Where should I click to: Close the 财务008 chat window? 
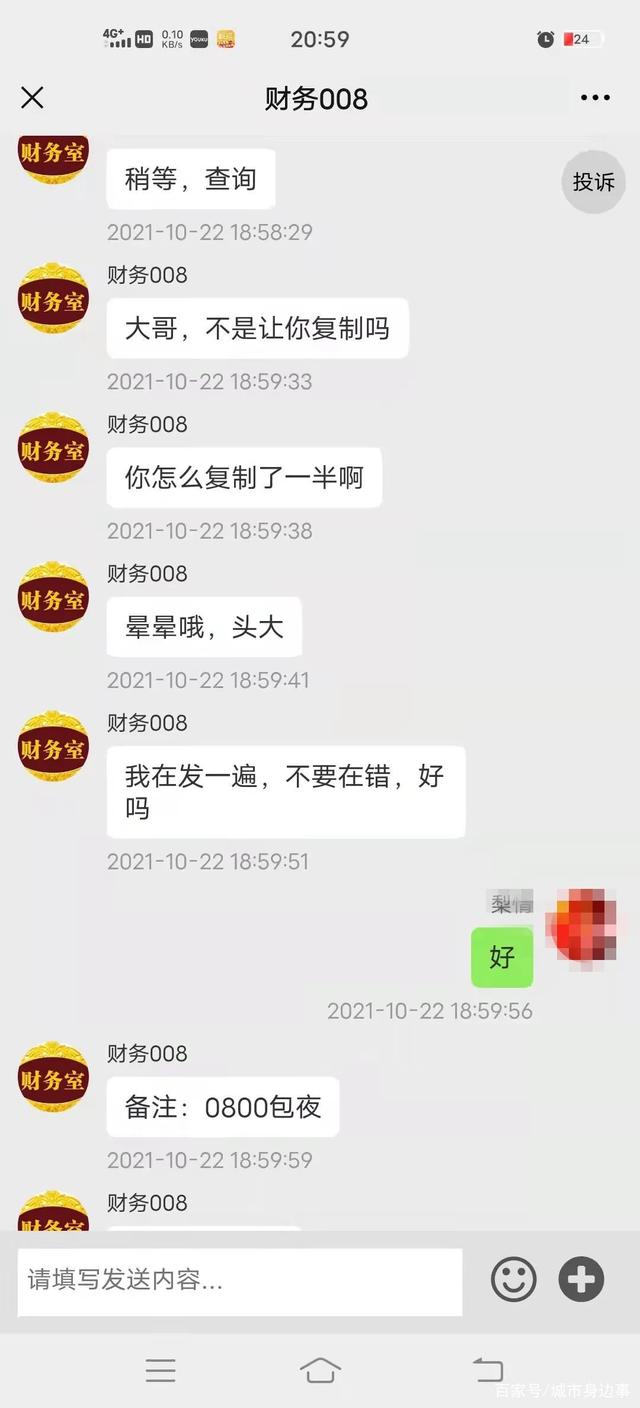coord(32,98)
